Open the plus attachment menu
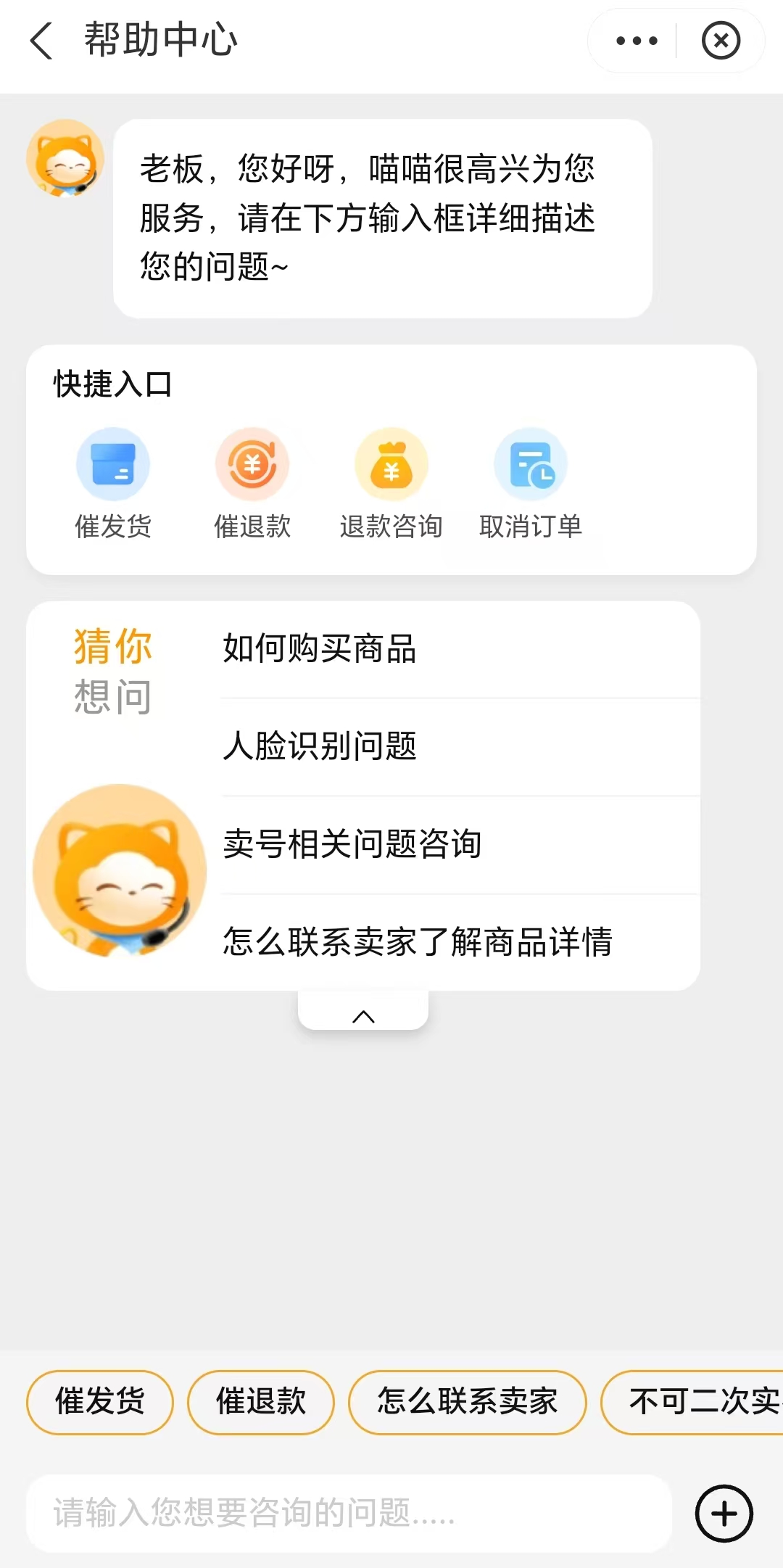Screen dimensions: 783x1568 (x=724, y=1513)
